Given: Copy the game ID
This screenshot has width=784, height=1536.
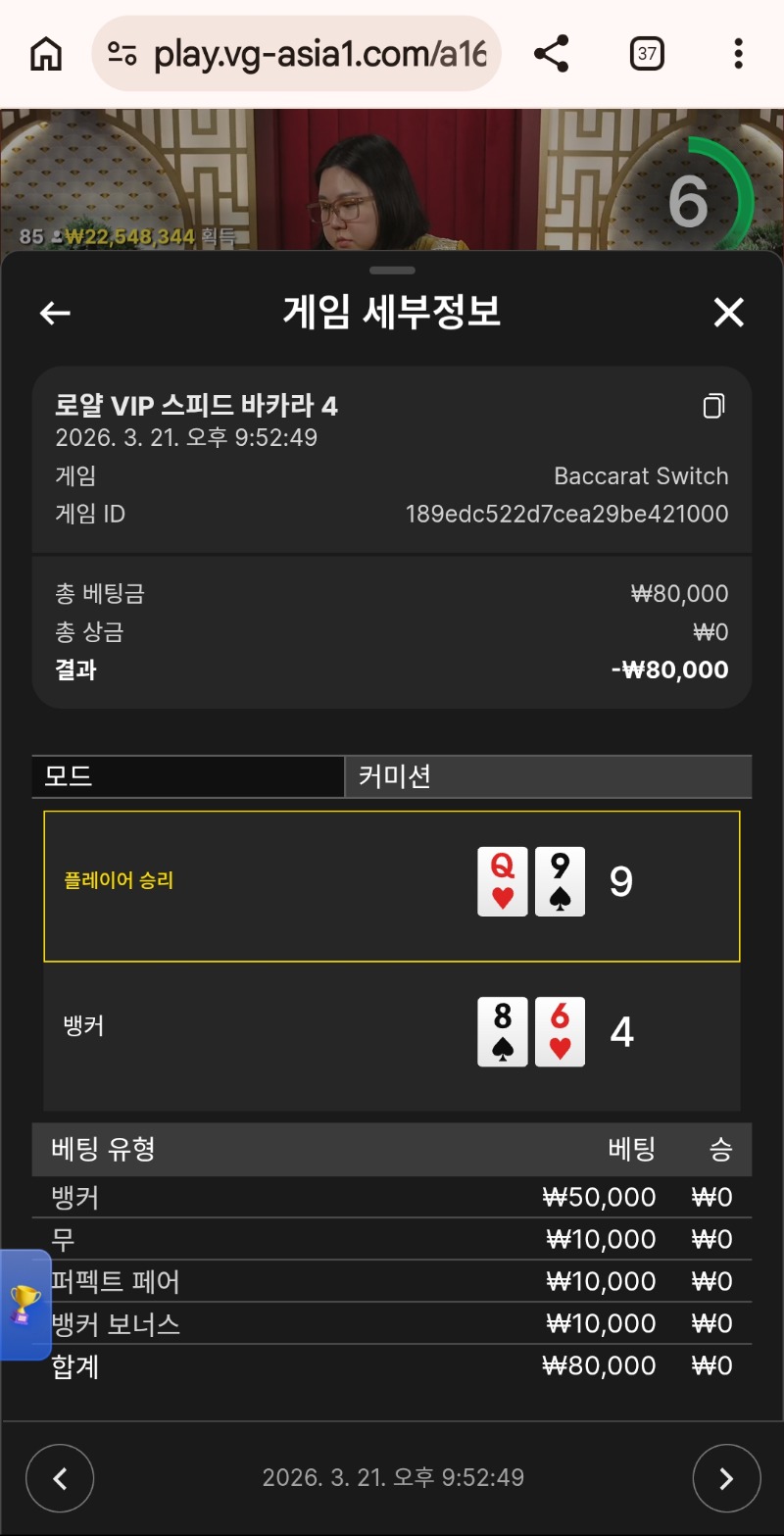Looking at the screenshot, I should coord(714,406).
